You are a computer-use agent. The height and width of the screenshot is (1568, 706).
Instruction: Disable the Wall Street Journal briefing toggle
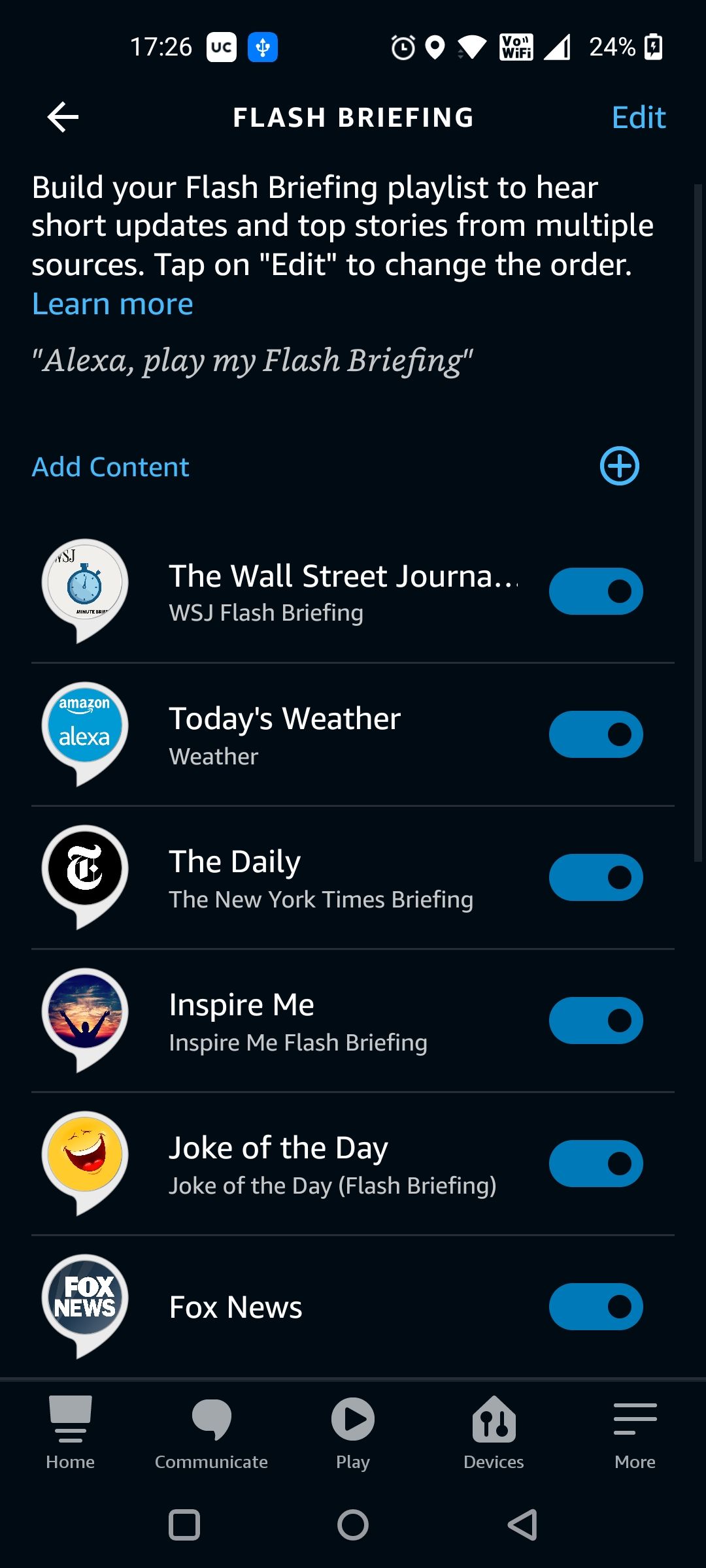[x=596, y=591]
